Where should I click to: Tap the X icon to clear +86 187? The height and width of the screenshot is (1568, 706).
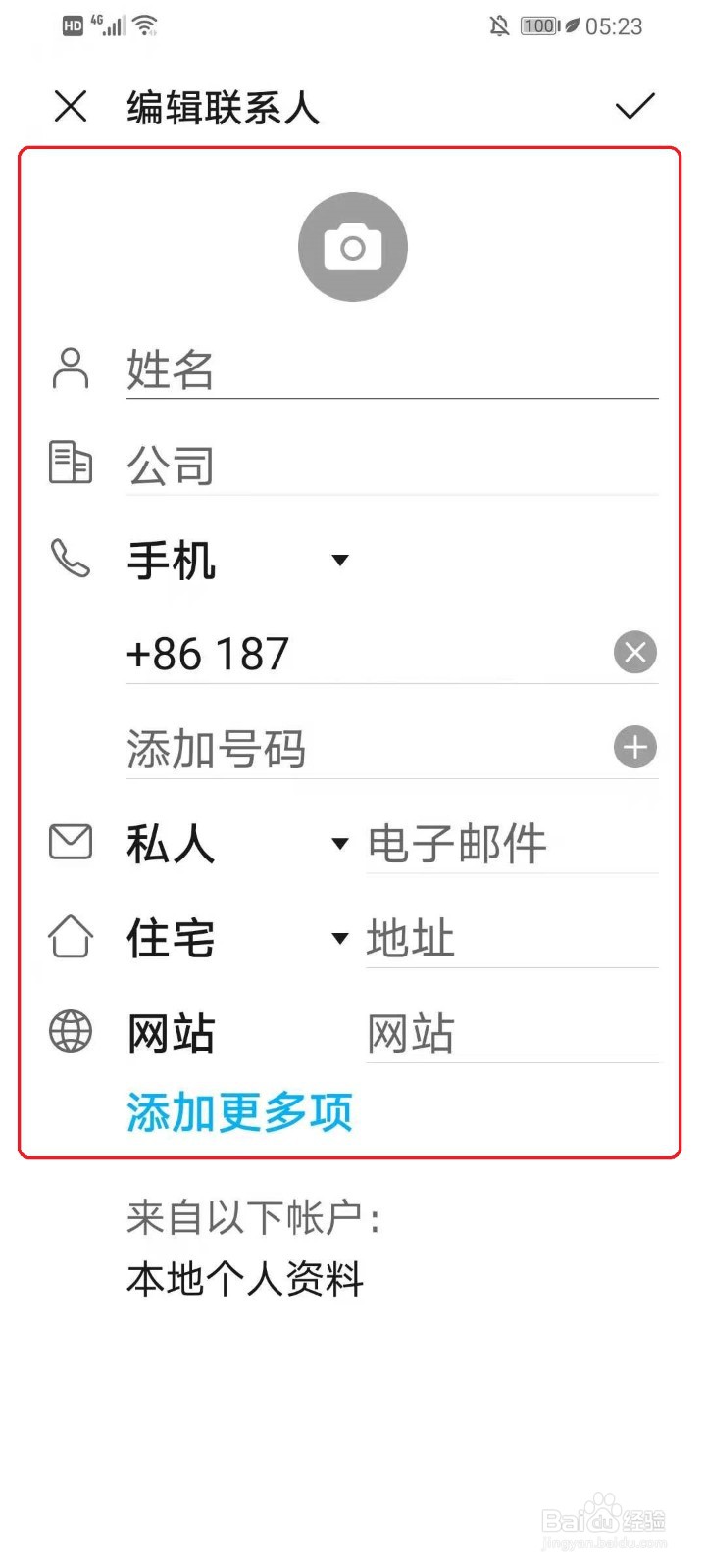click(634, 652)
